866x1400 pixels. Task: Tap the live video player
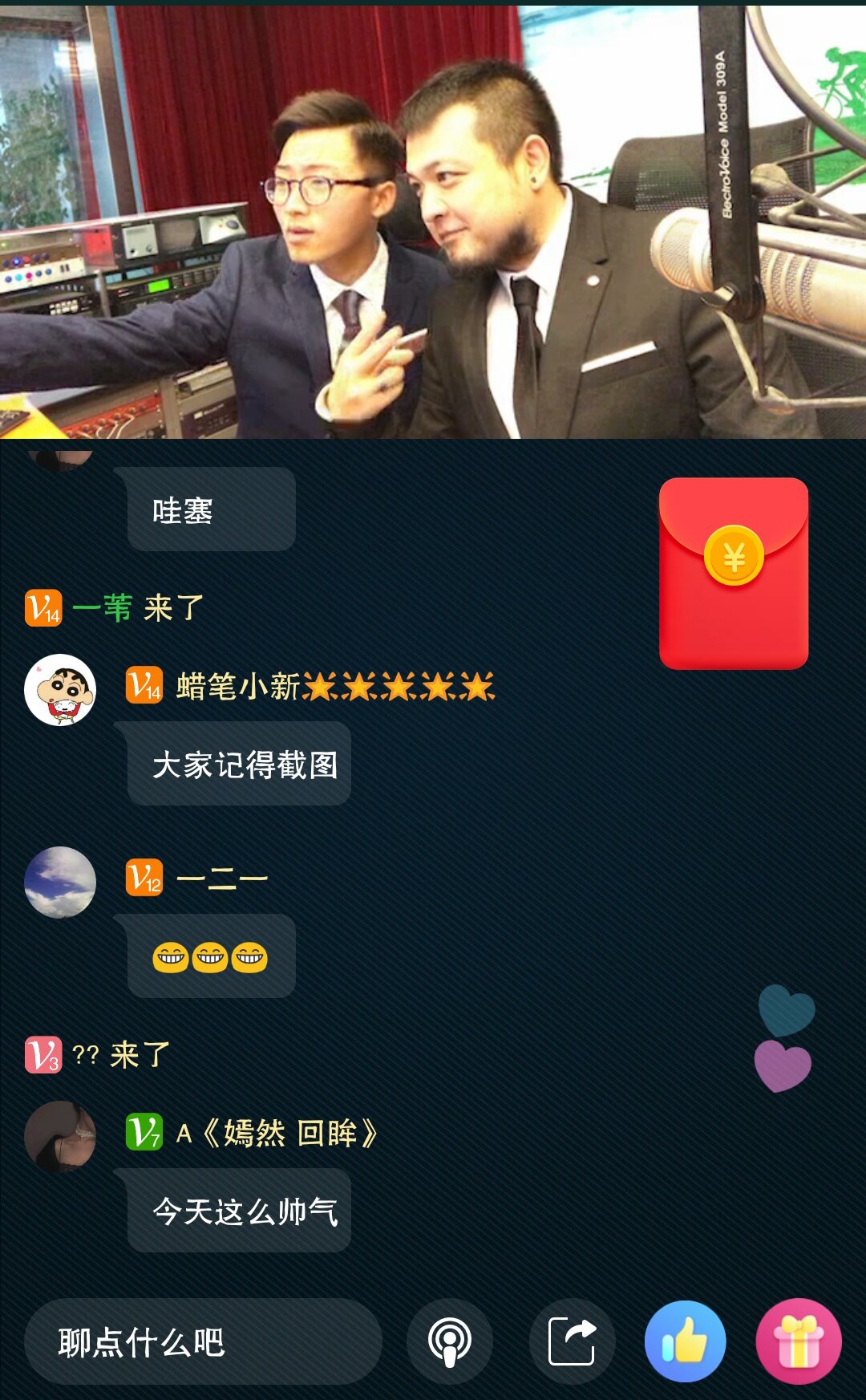433,222
